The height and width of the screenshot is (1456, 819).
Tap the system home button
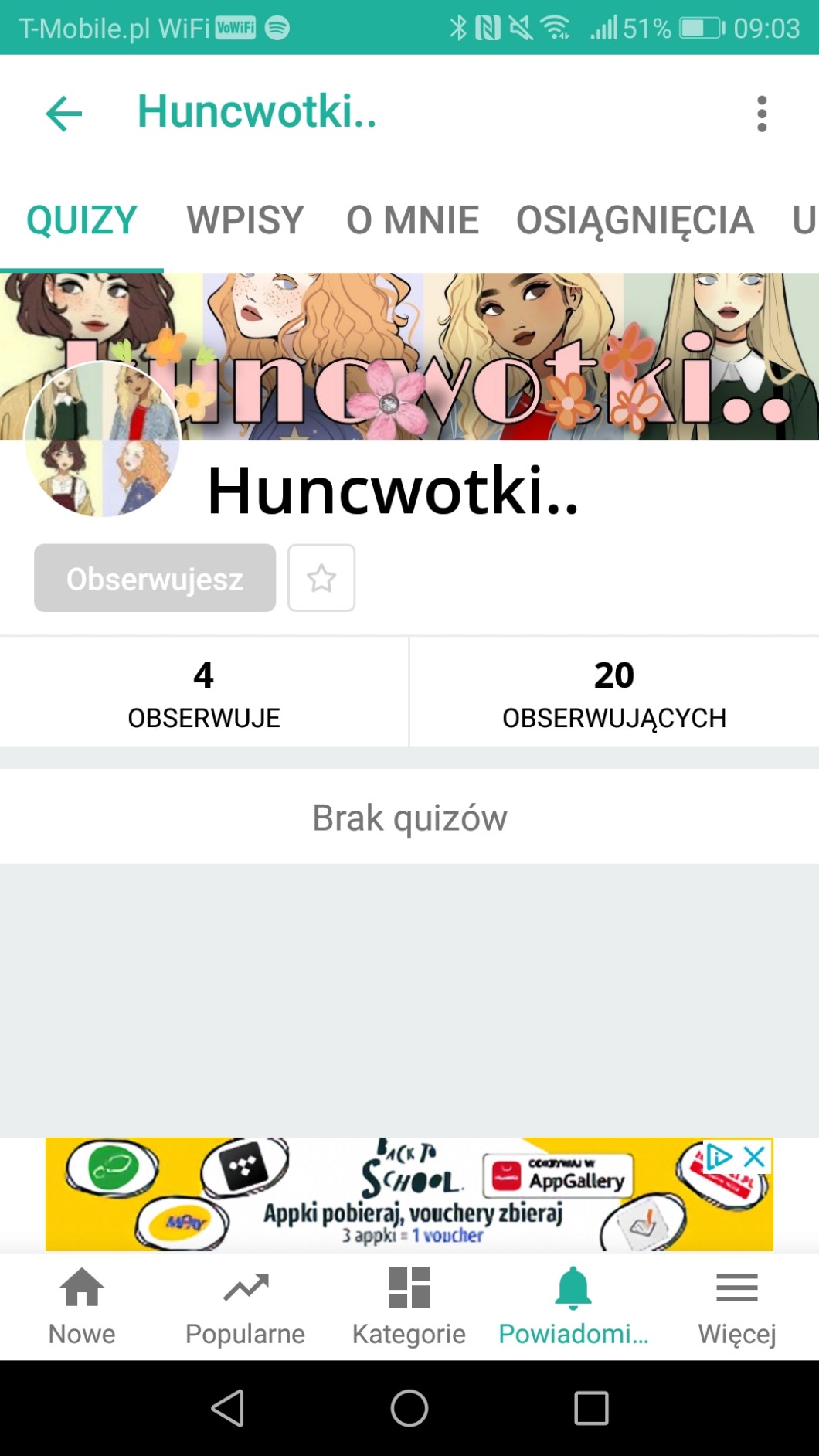409,1408
